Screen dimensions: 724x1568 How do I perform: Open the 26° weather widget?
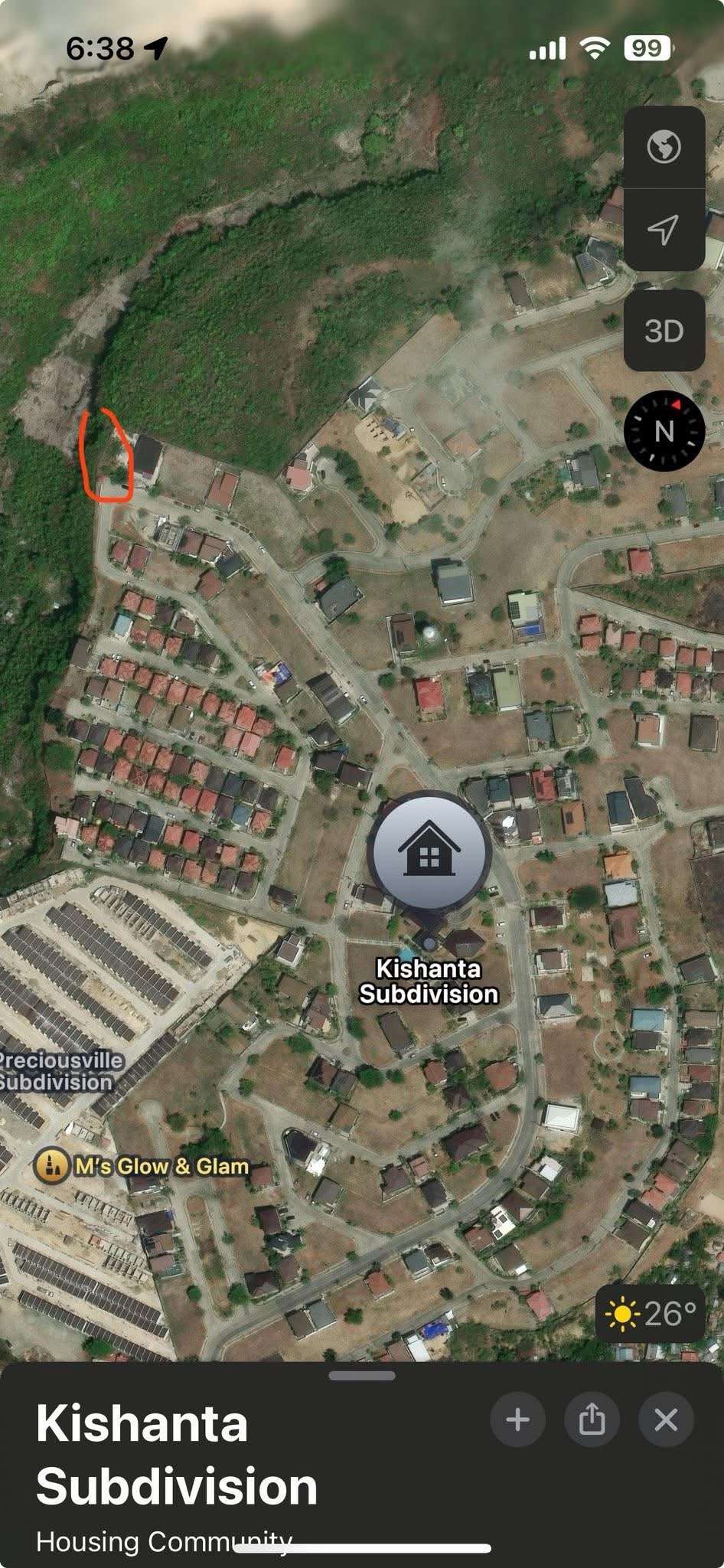pyautogui.click(x=651, y=1314)
